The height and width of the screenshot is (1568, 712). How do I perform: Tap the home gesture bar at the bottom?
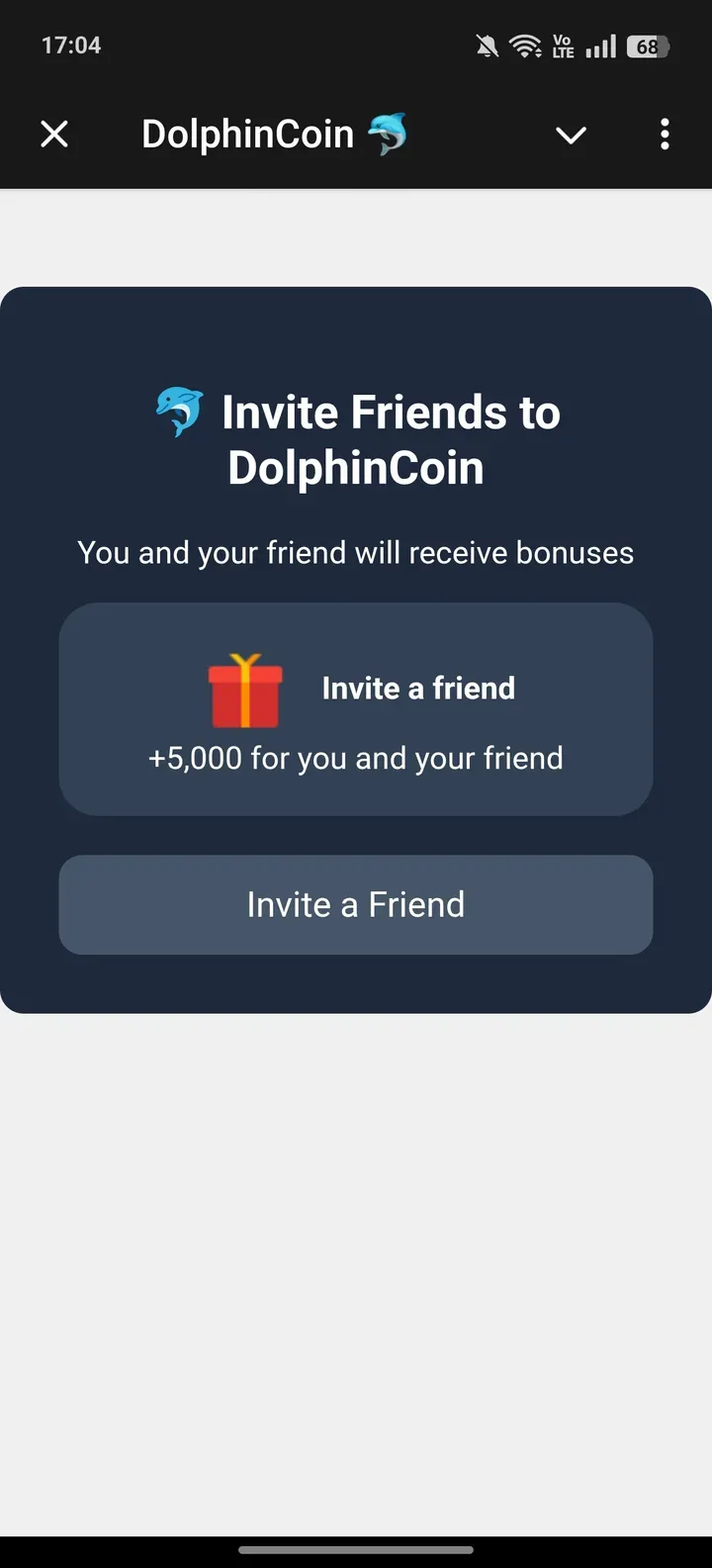(356, 1551)
